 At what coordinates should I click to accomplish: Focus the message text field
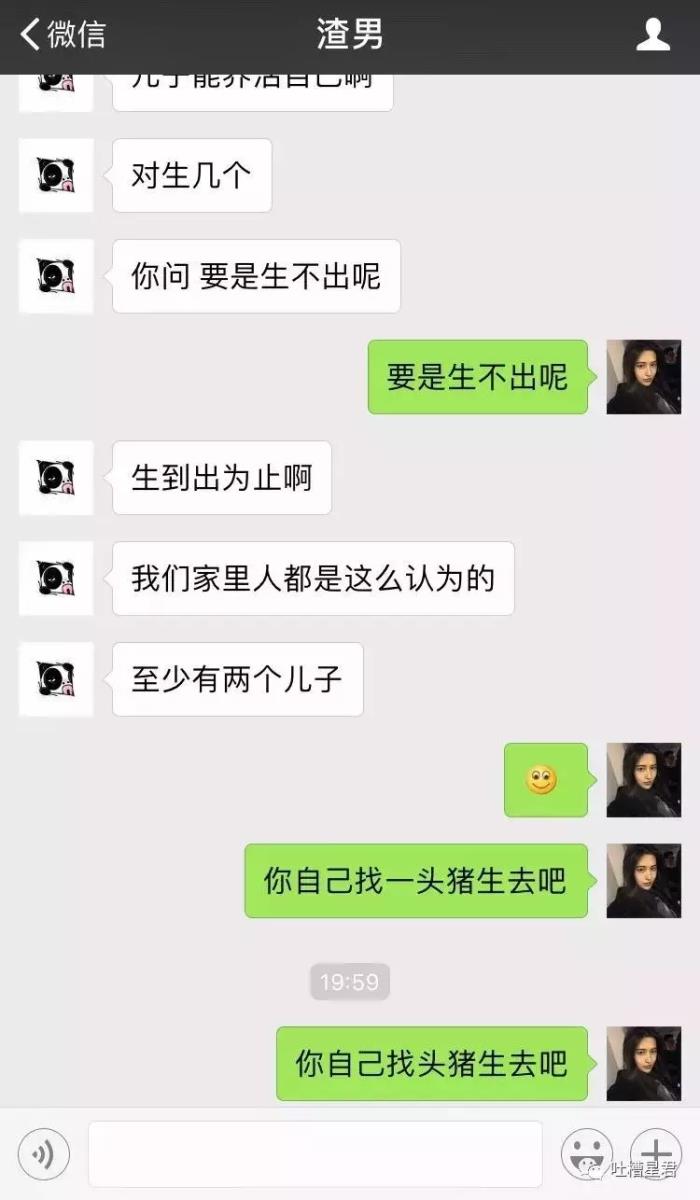click(x=315, y=1154)
